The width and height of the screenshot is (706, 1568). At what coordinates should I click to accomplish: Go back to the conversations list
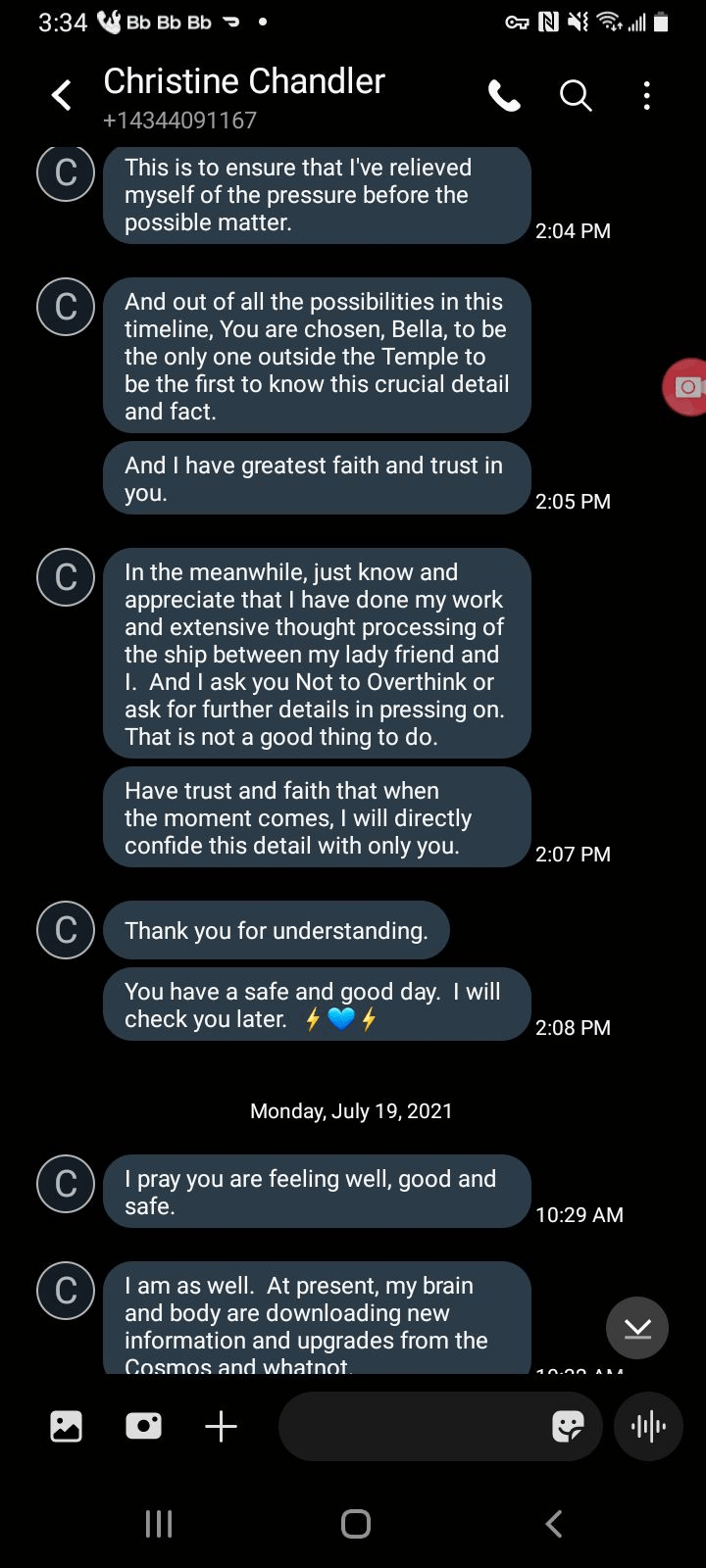click(62, 96)
